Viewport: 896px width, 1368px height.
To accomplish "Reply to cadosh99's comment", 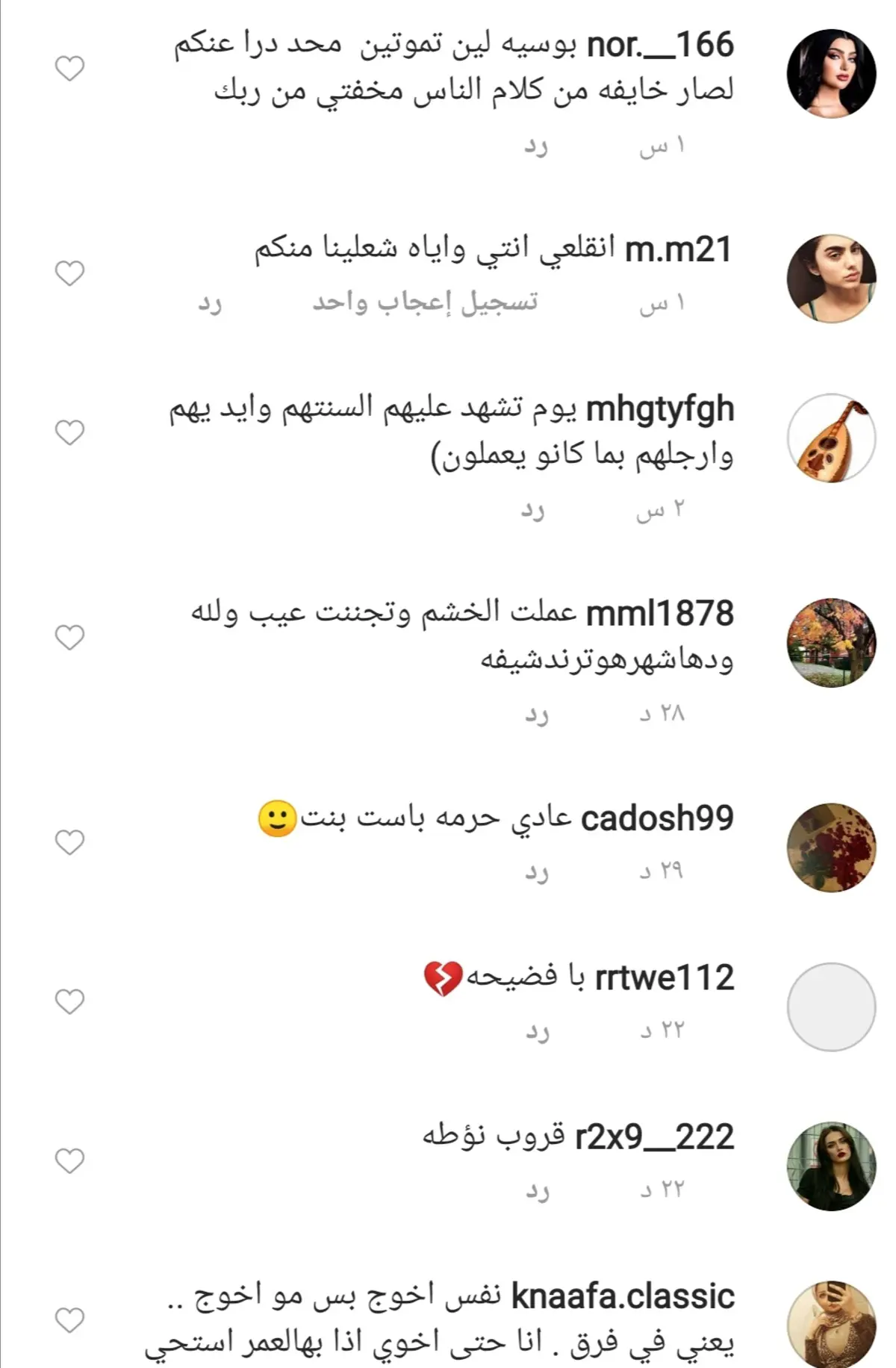I will [536, 871].
